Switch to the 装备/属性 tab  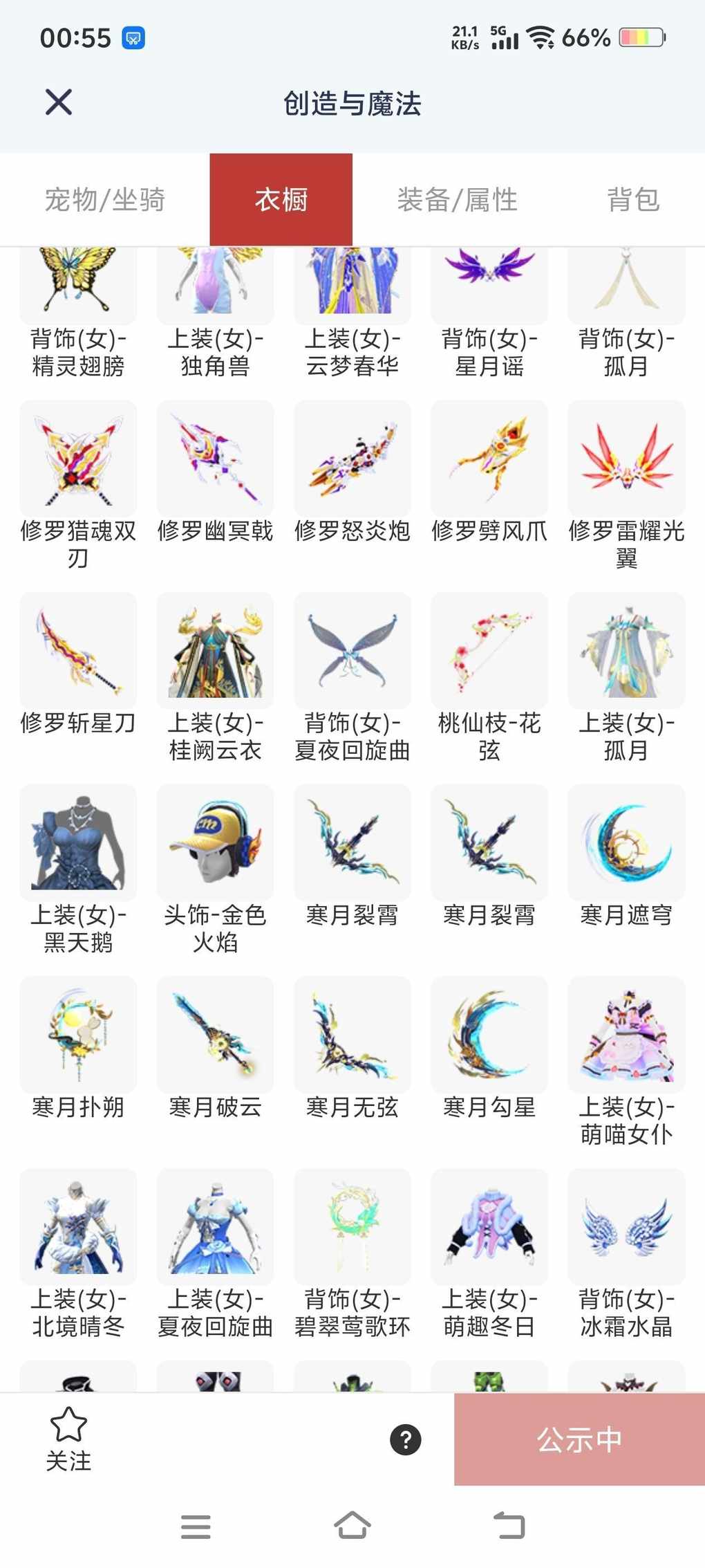[x=457, y=200]
